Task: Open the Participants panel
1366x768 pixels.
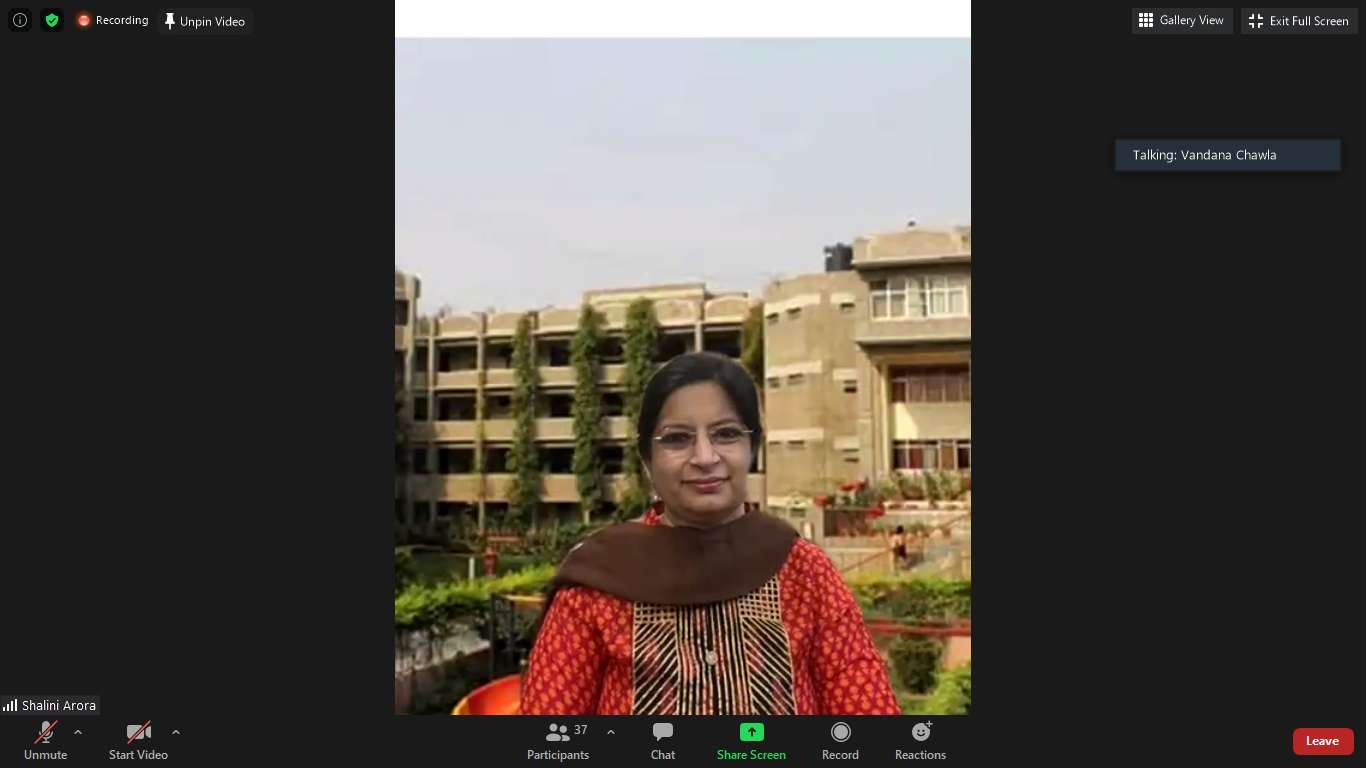Action: tap(559, 741)
